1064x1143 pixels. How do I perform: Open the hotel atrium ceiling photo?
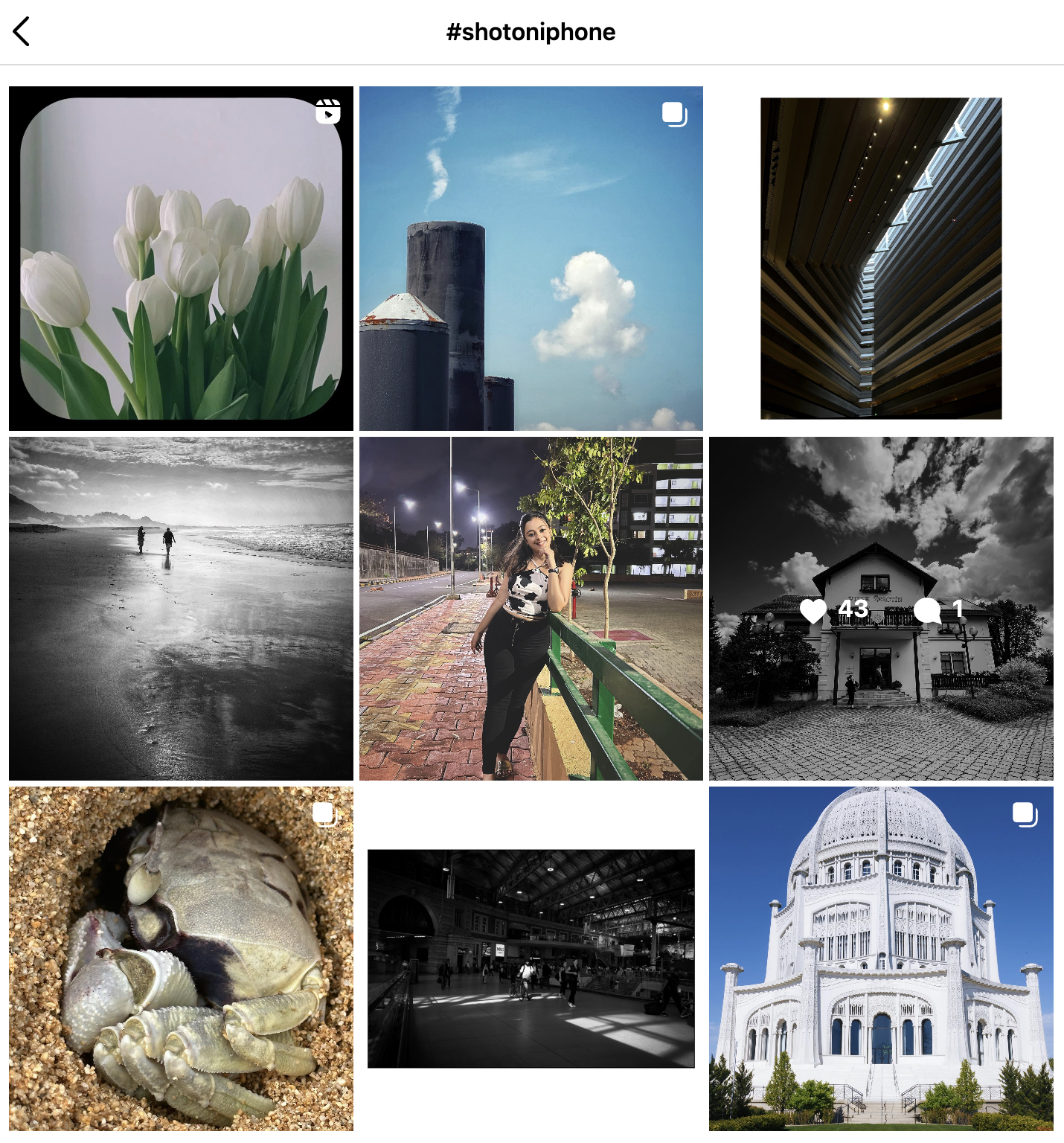click(882, 257)
